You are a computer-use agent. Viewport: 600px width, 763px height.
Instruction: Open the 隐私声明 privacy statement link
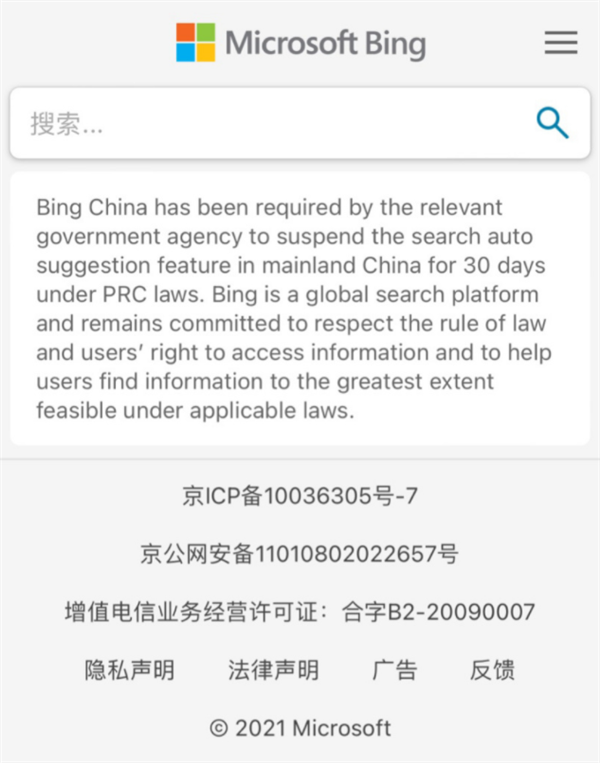click(x=130, y=670)
